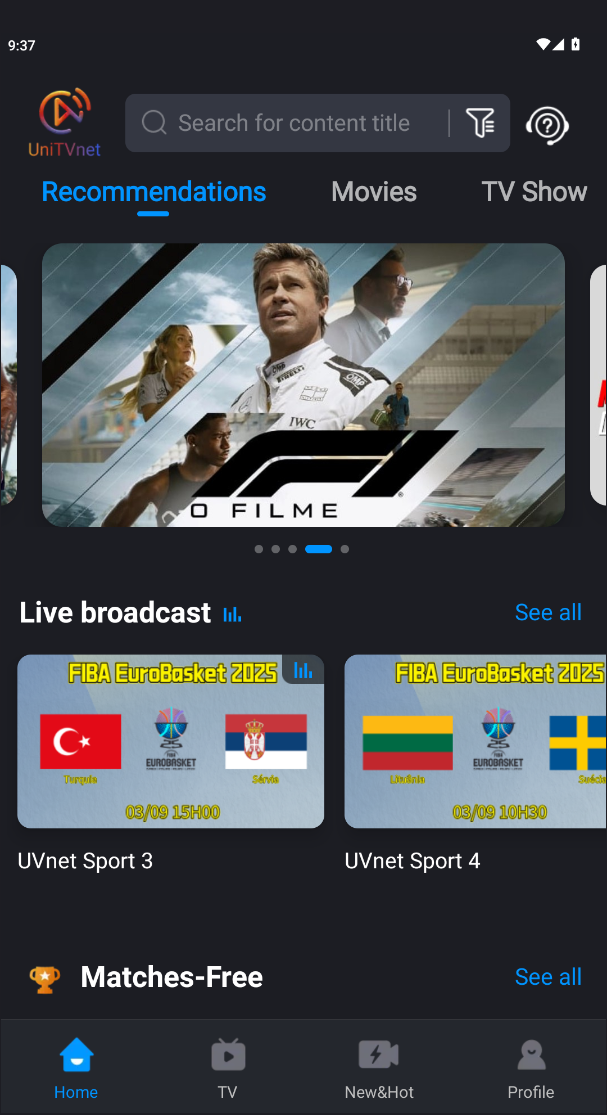See all Matches-Free items
The image size is (607, 1115).
(547, 977)
